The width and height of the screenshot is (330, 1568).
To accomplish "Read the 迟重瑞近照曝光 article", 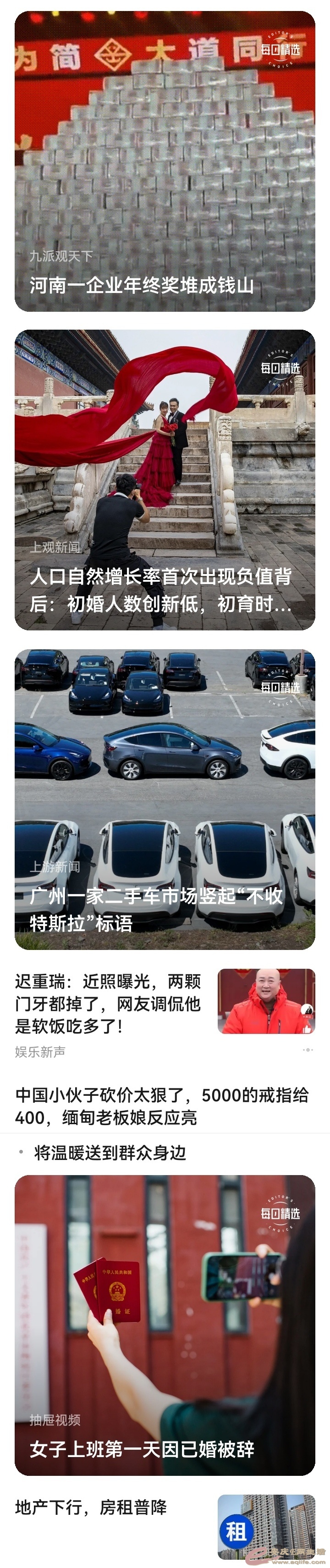I will (x=108, y=1004).
